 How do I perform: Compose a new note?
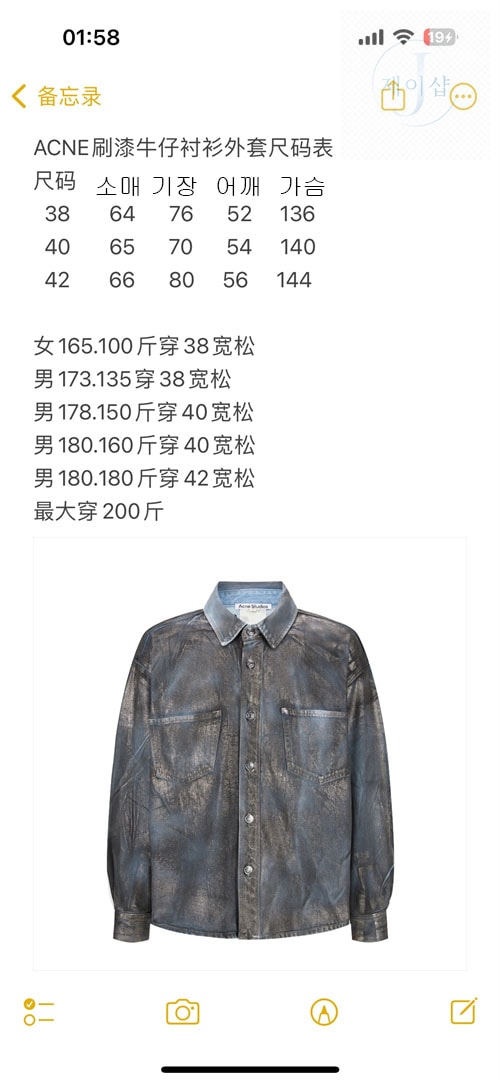click(463, 1011)
